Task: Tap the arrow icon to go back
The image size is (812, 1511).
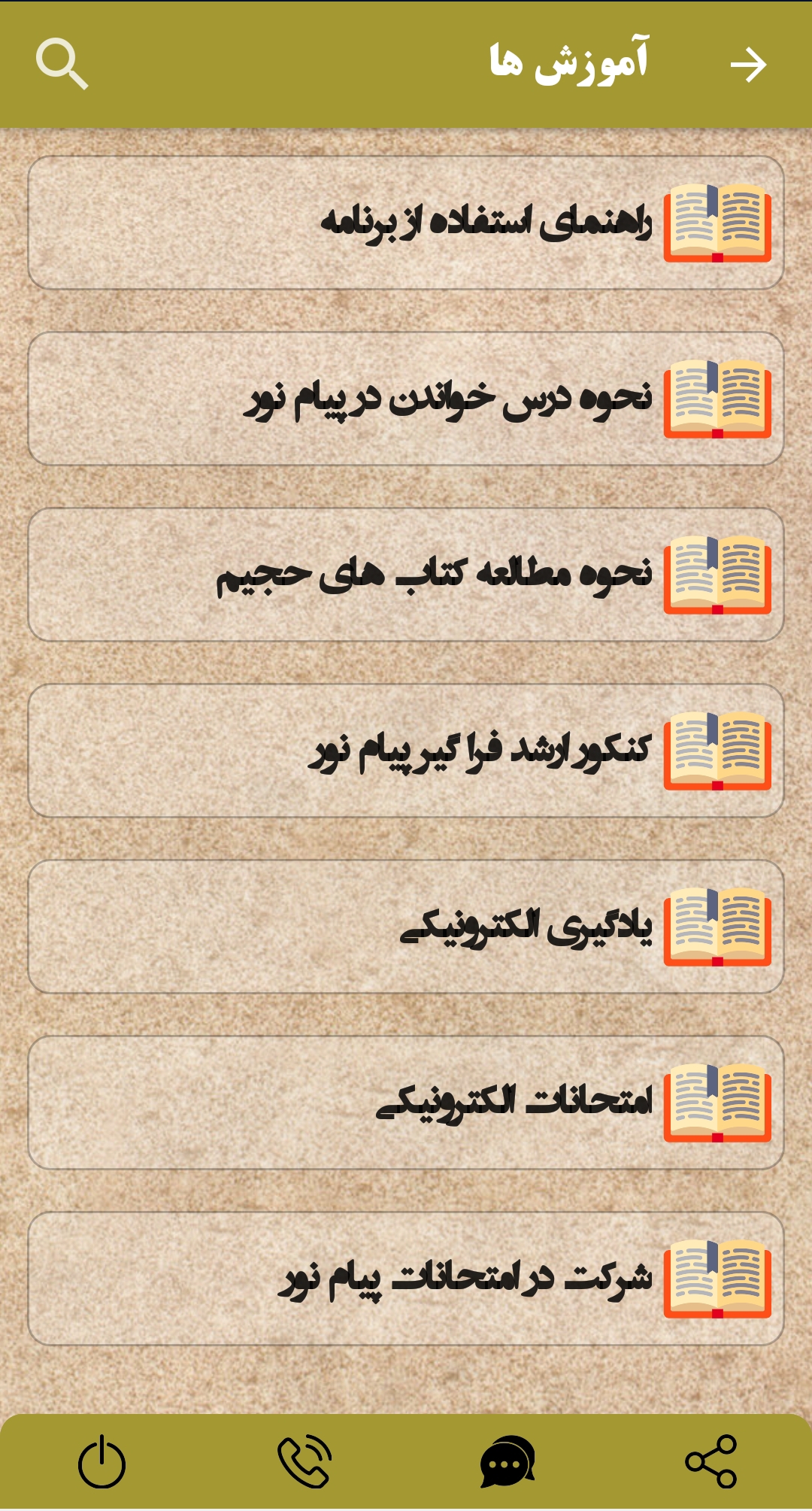Action: (x=748, y=65)
